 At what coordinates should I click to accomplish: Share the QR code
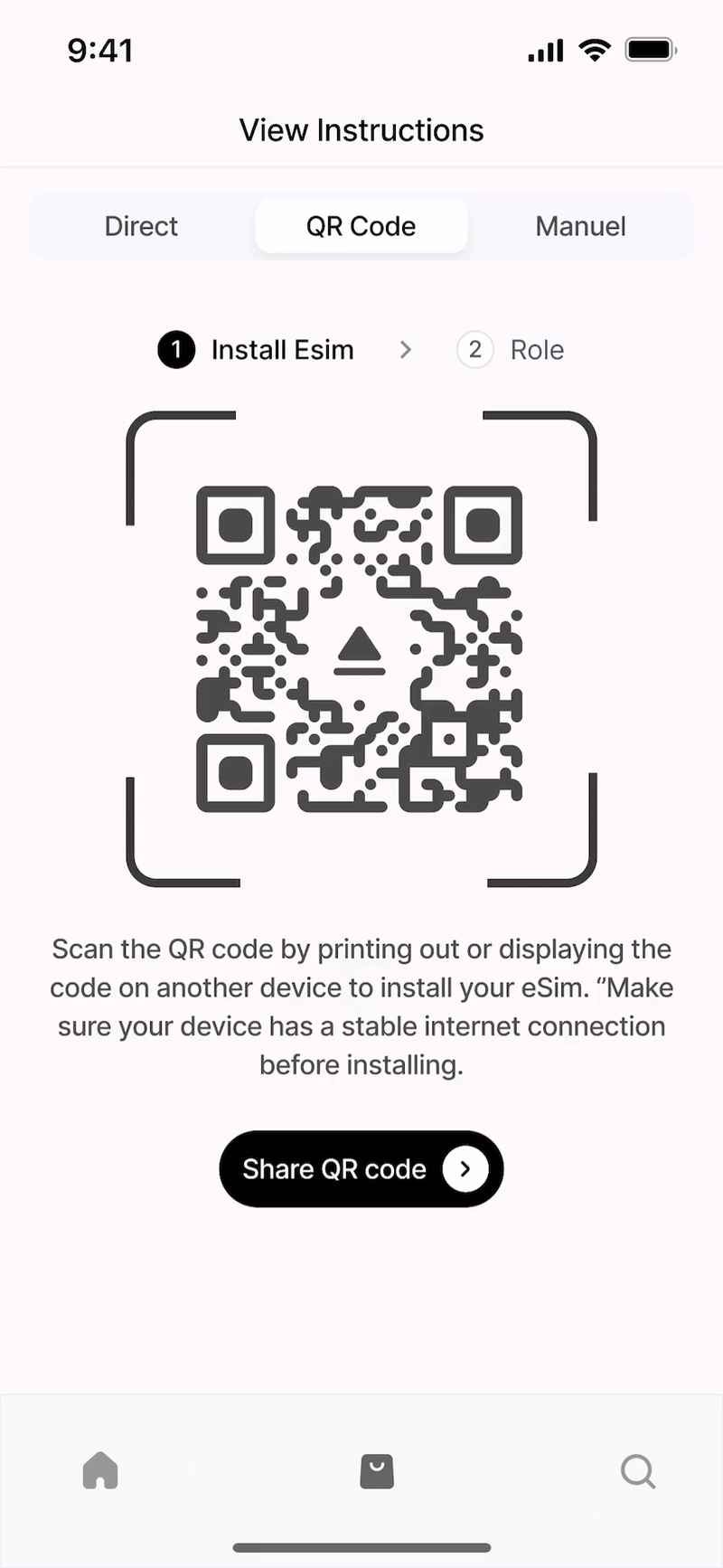click(361, 1168)
